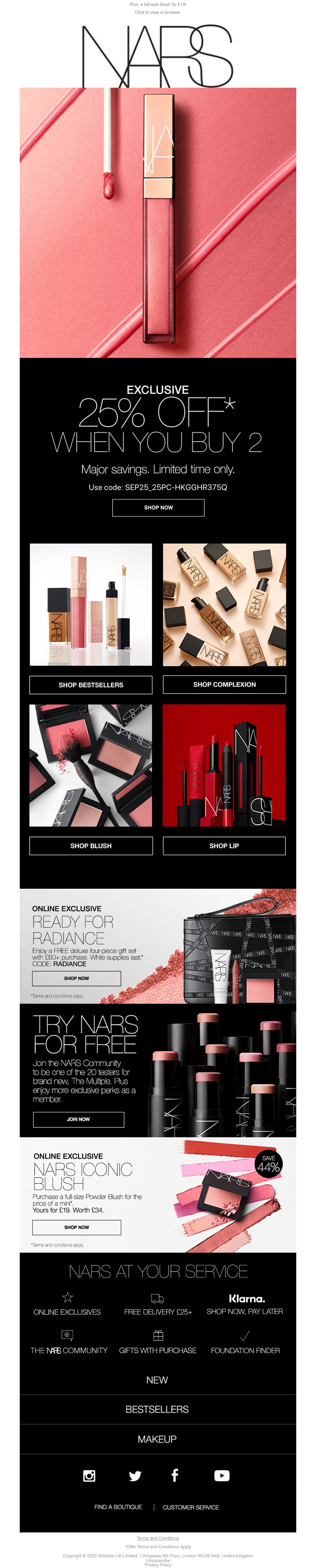Visit NARS YouTube channel
Image resolution: width=316 pixels, height=1568 pixels.
[222, 1476]
